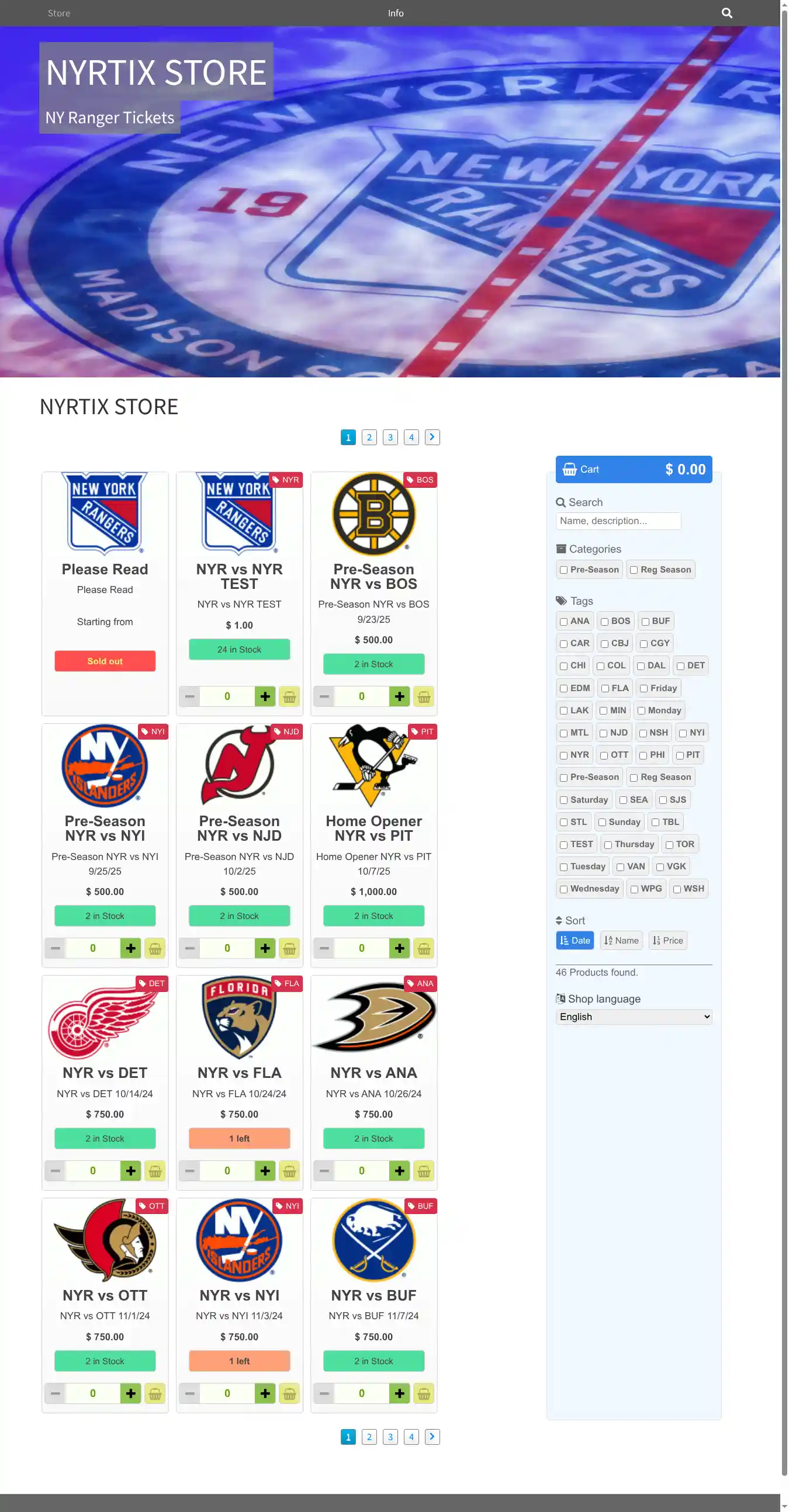Sort products by Price

(667, 940)
